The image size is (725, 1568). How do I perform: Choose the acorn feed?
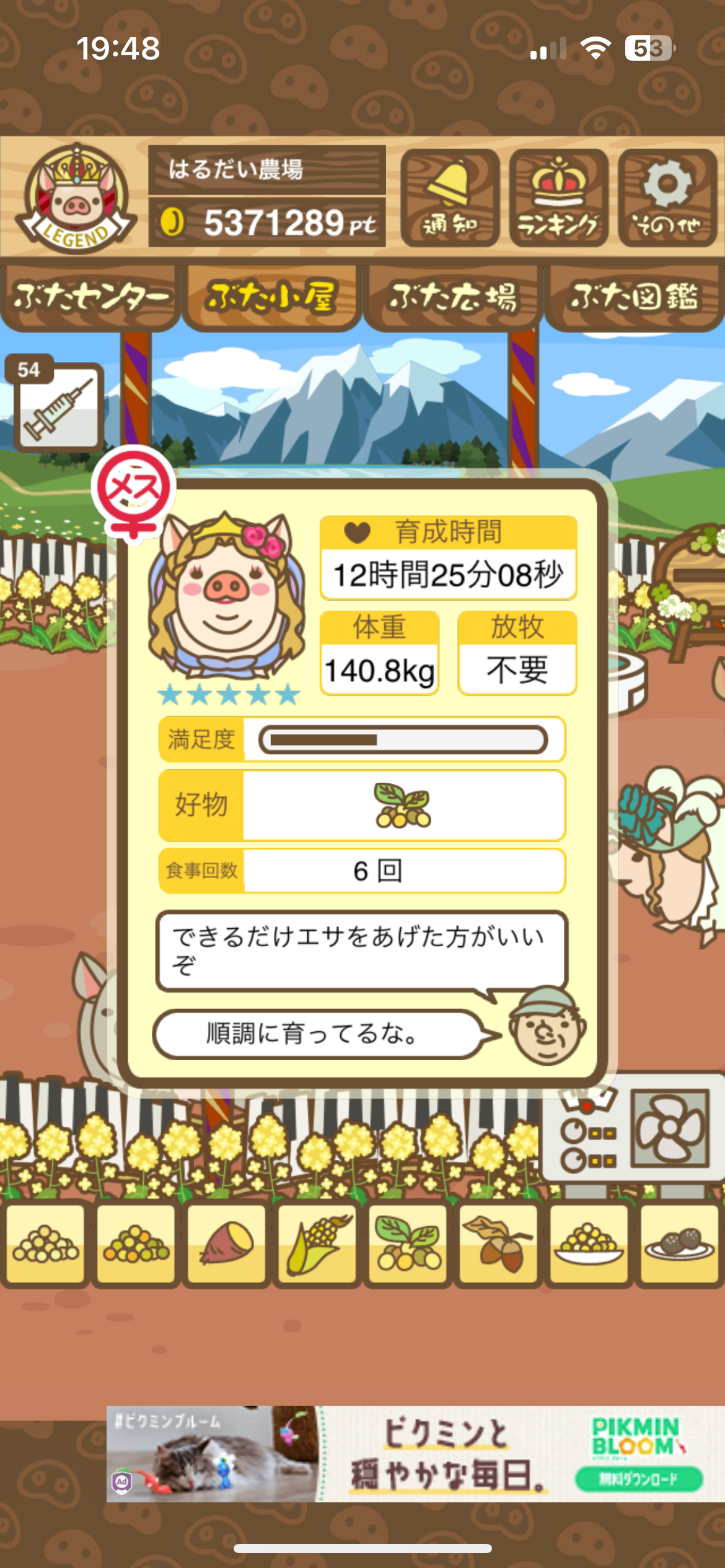click(498, 1244)
